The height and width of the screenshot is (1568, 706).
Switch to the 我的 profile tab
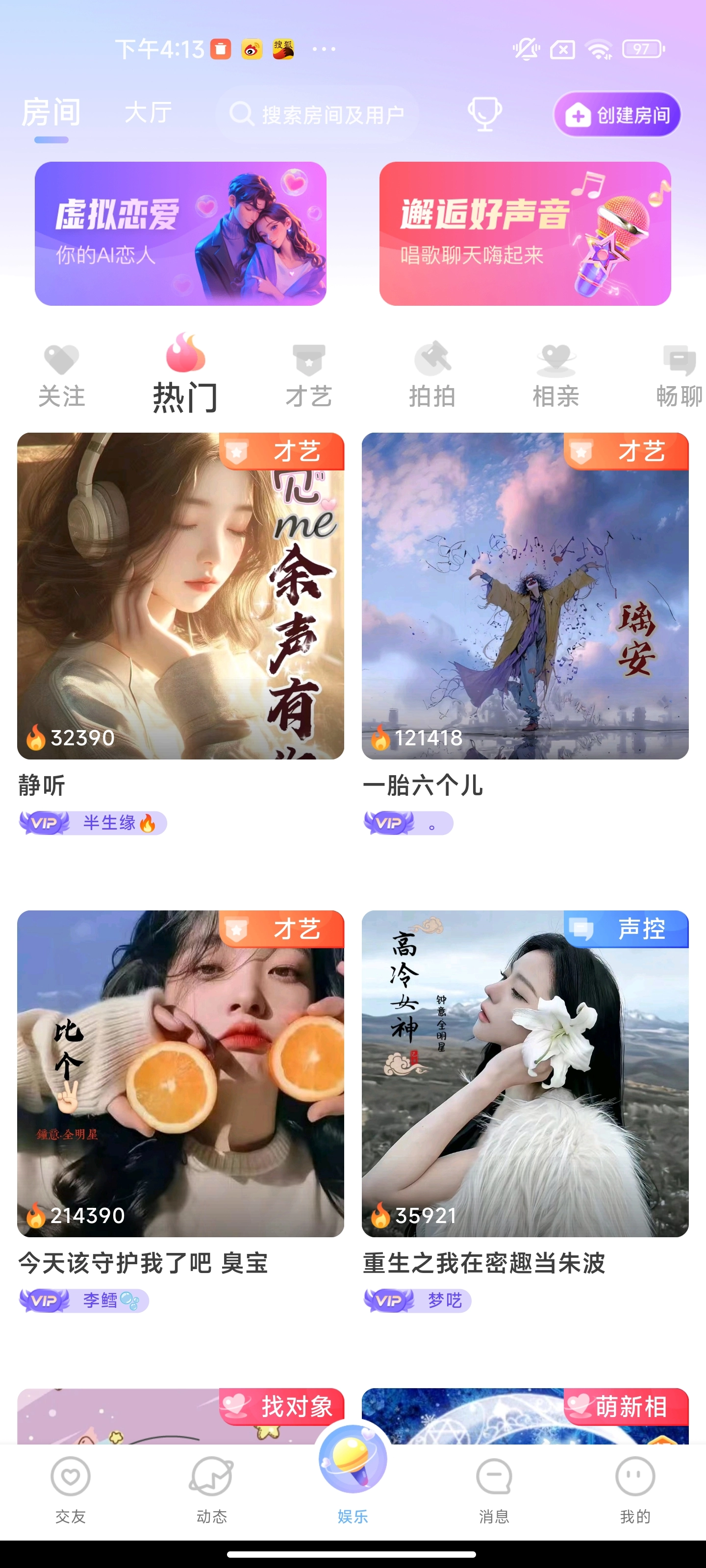coord(635,1490)
